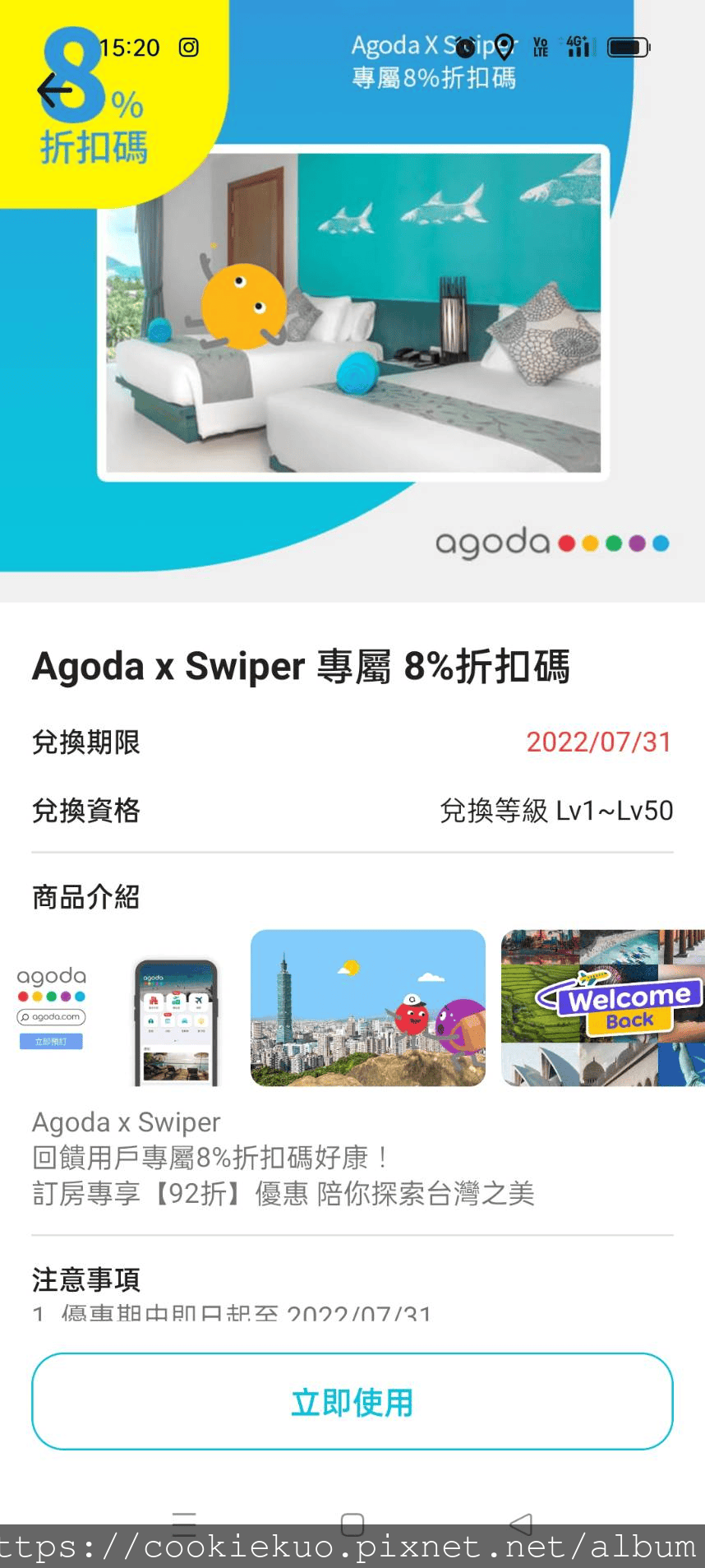Screen dimensions: 705x1568
Task: Open the Welcome Back intro image
Action: click(602, 1008)
